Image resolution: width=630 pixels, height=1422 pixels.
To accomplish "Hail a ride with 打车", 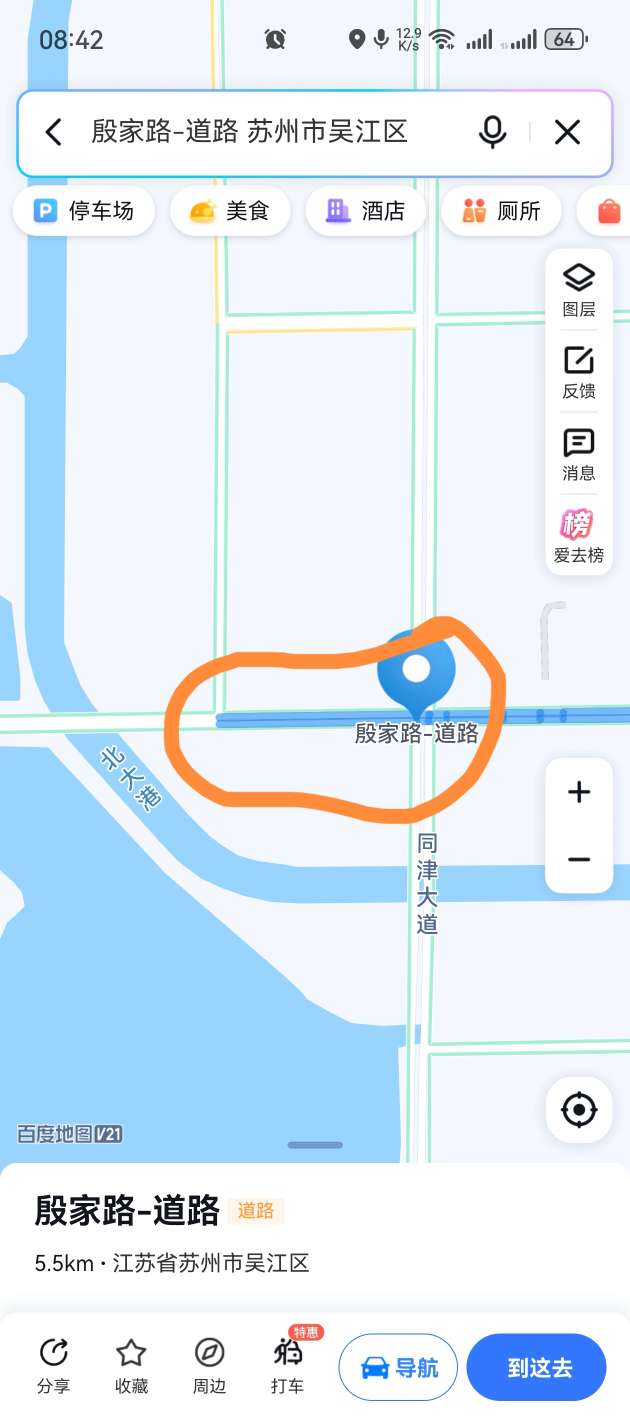I will coord(288,1366).
